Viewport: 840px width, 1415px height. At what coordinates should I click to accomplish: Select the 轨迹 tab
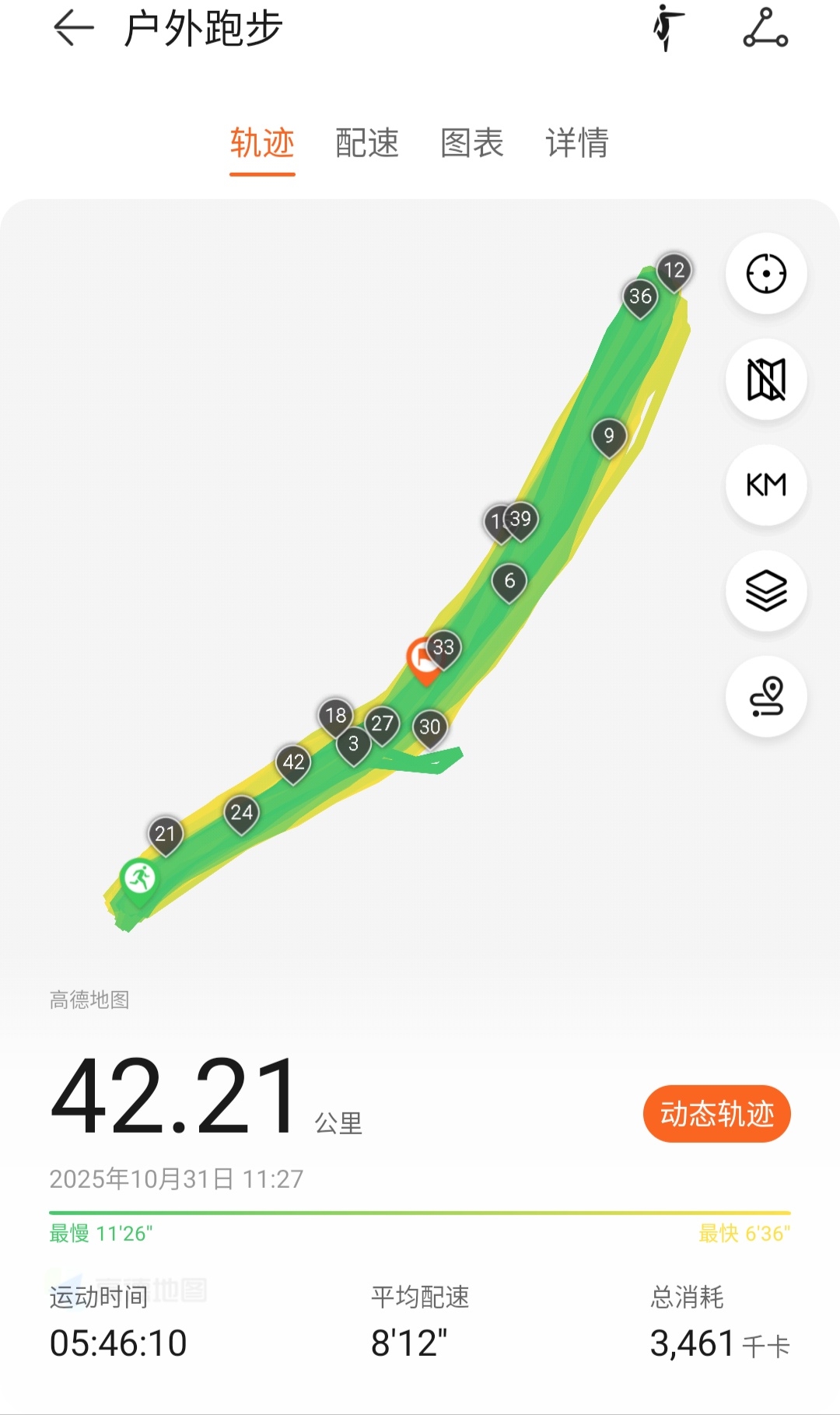tap(262, 143)
